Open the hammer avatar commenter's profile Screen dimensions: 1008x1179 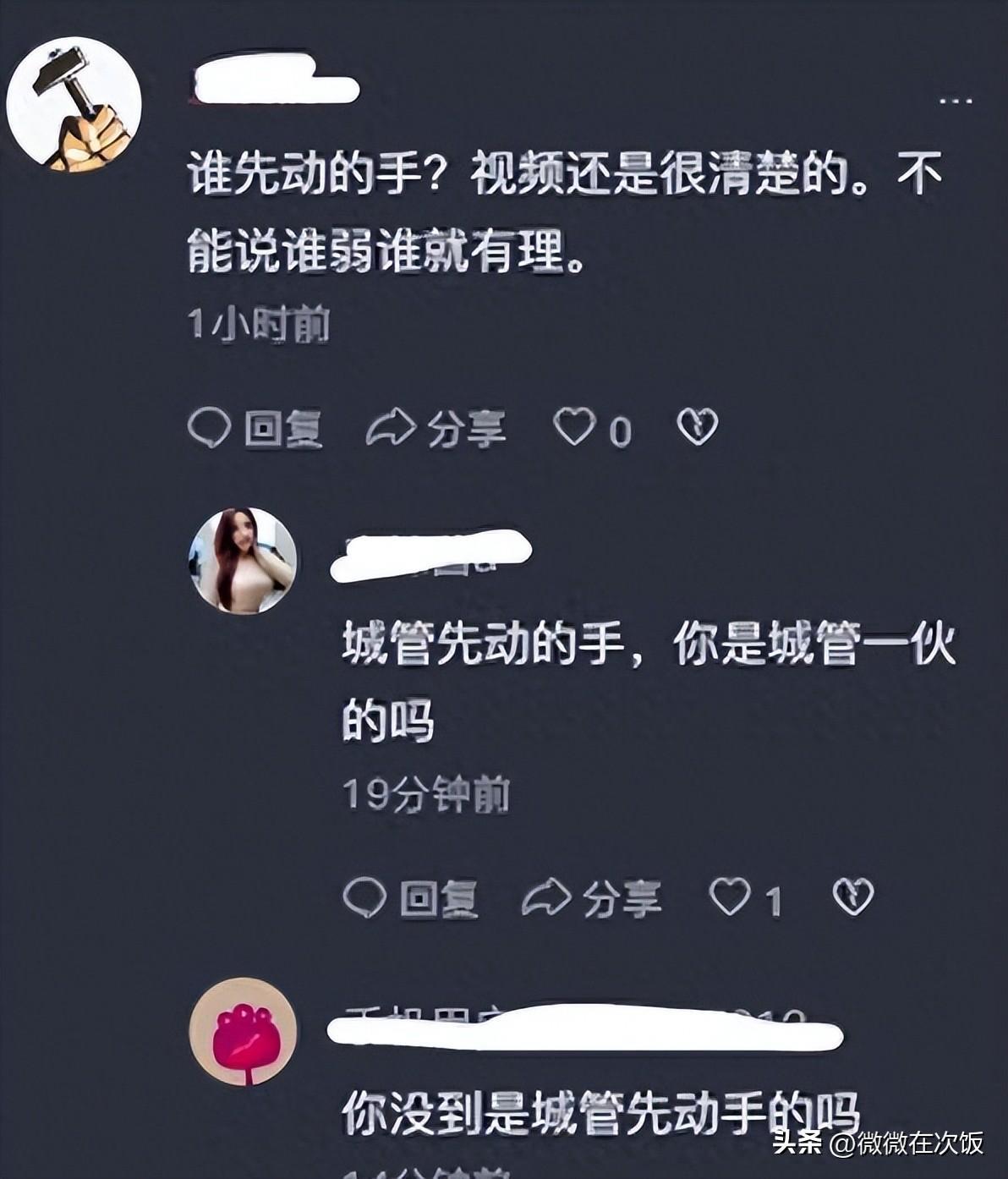[x=74, y=104]
